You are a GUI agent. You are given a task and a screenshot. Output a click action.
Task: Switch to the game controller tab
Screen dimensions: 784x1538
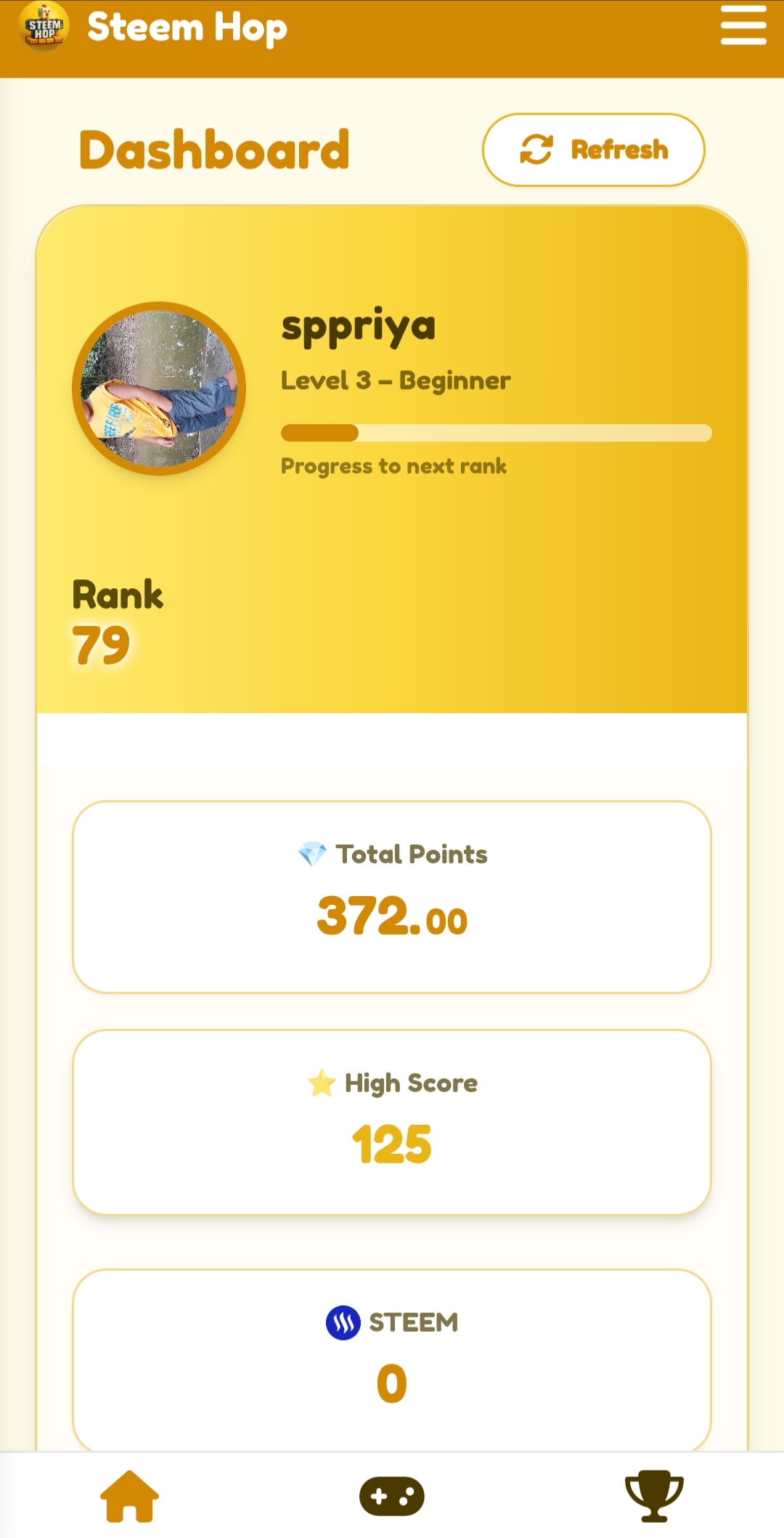pos(392,1496)
